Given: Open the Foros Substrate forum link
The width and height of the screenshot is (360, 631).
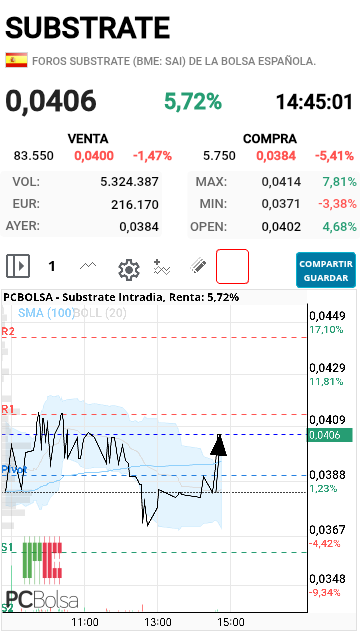Looking at the screenshot, I should [x=174, y=61].
